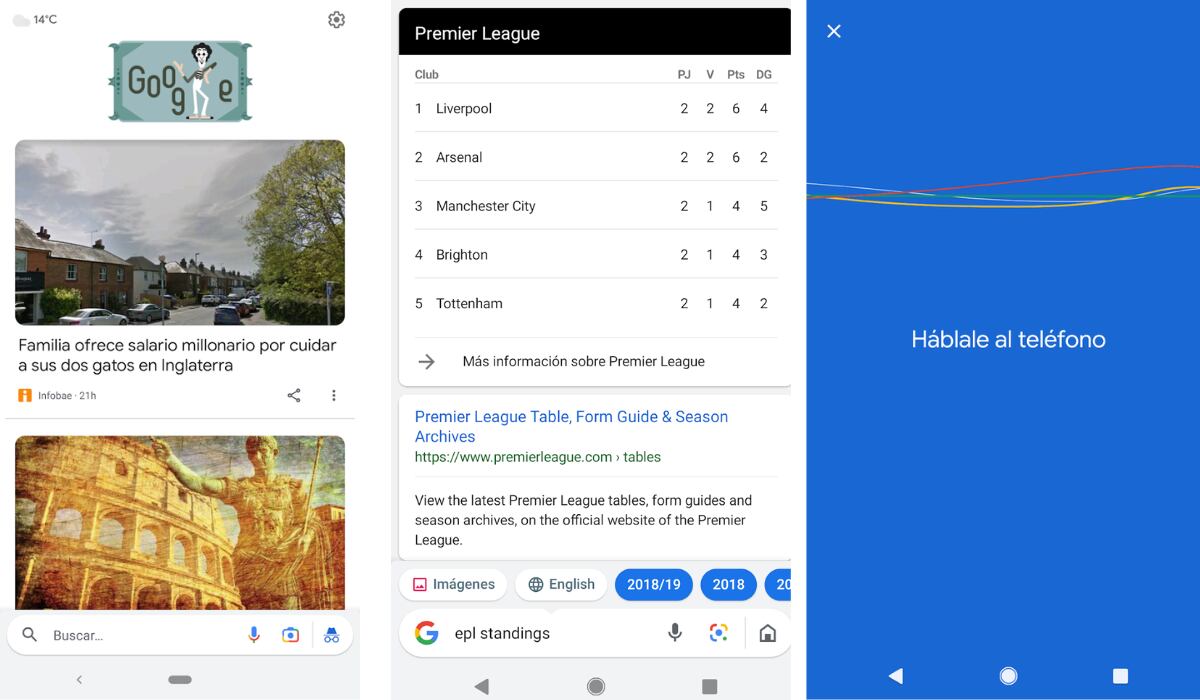Start voice search in Buscar bar
The image size is (1200, 700).
(x=254, y=635)
